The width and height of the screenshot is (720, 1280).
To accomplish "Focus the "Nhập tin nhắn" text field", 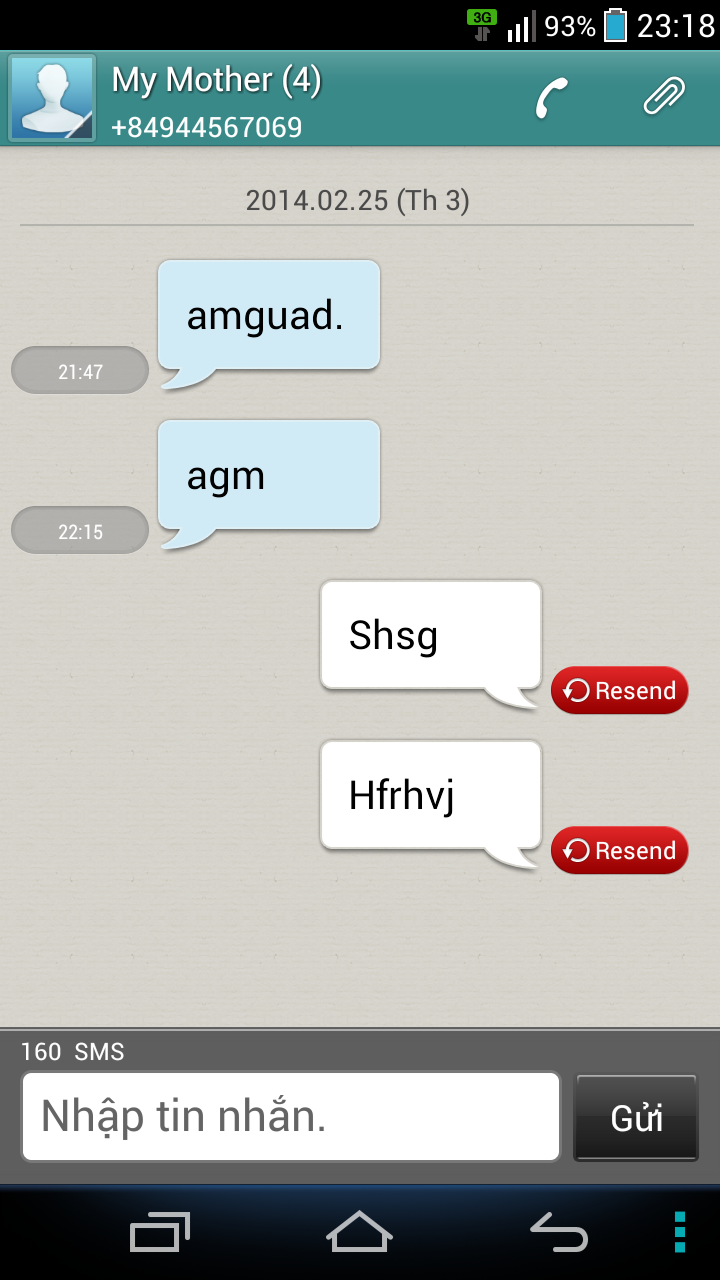I will coord(291,1116).
